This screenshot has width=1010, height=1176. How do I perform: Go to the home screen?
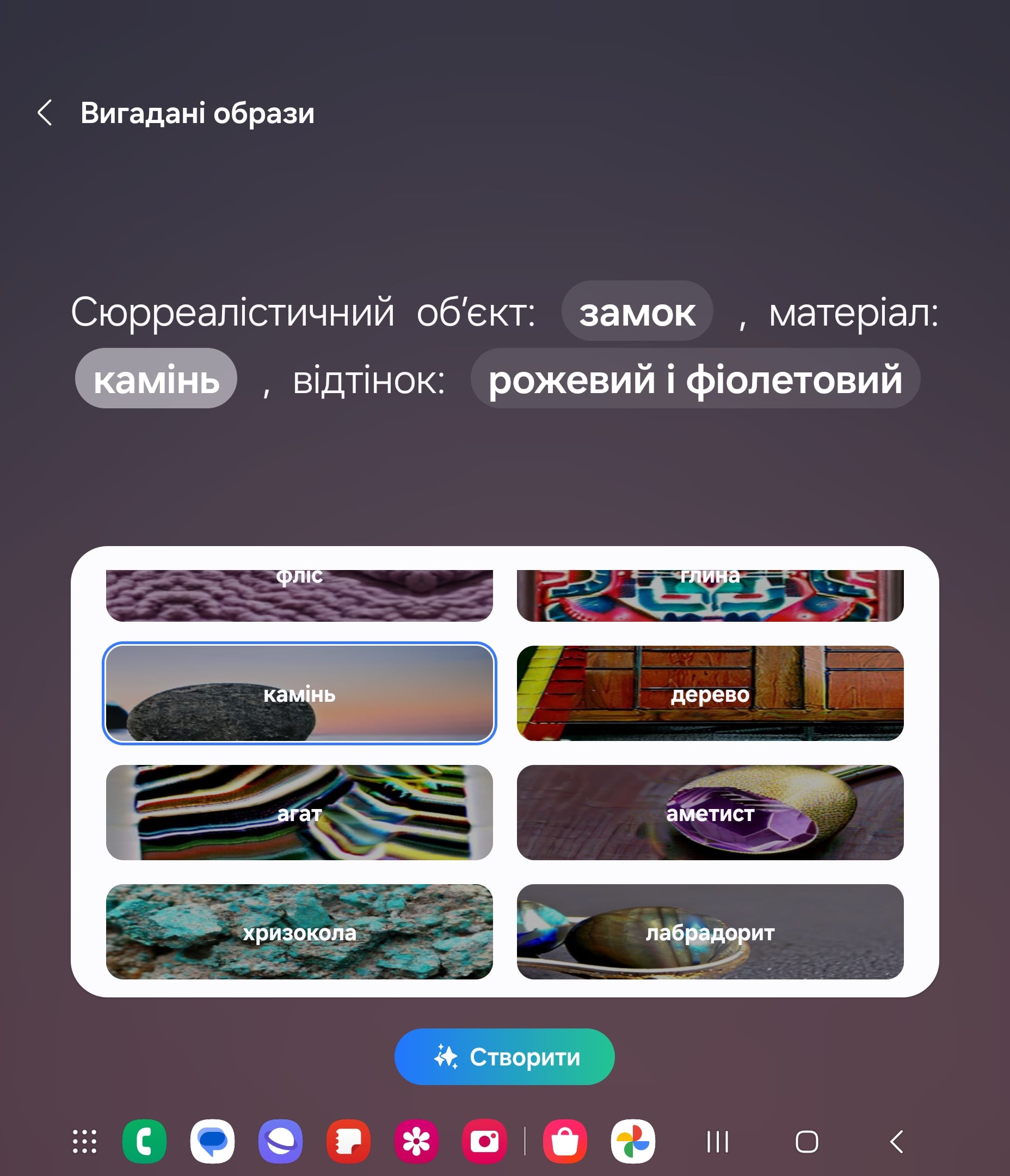(x=807, y=1141)
